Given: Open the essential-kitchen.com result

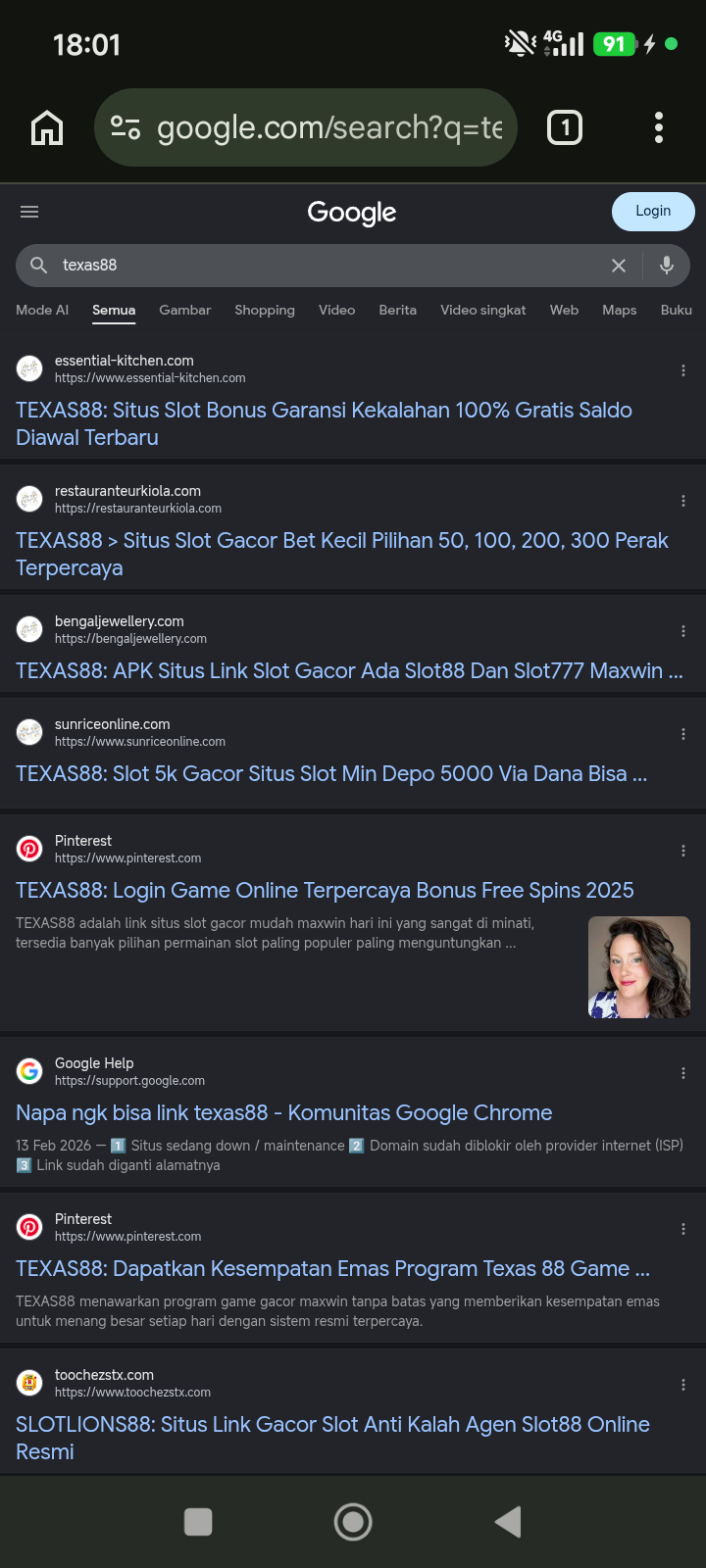Looking at the screenshot, I should click(x=324, y=423).
